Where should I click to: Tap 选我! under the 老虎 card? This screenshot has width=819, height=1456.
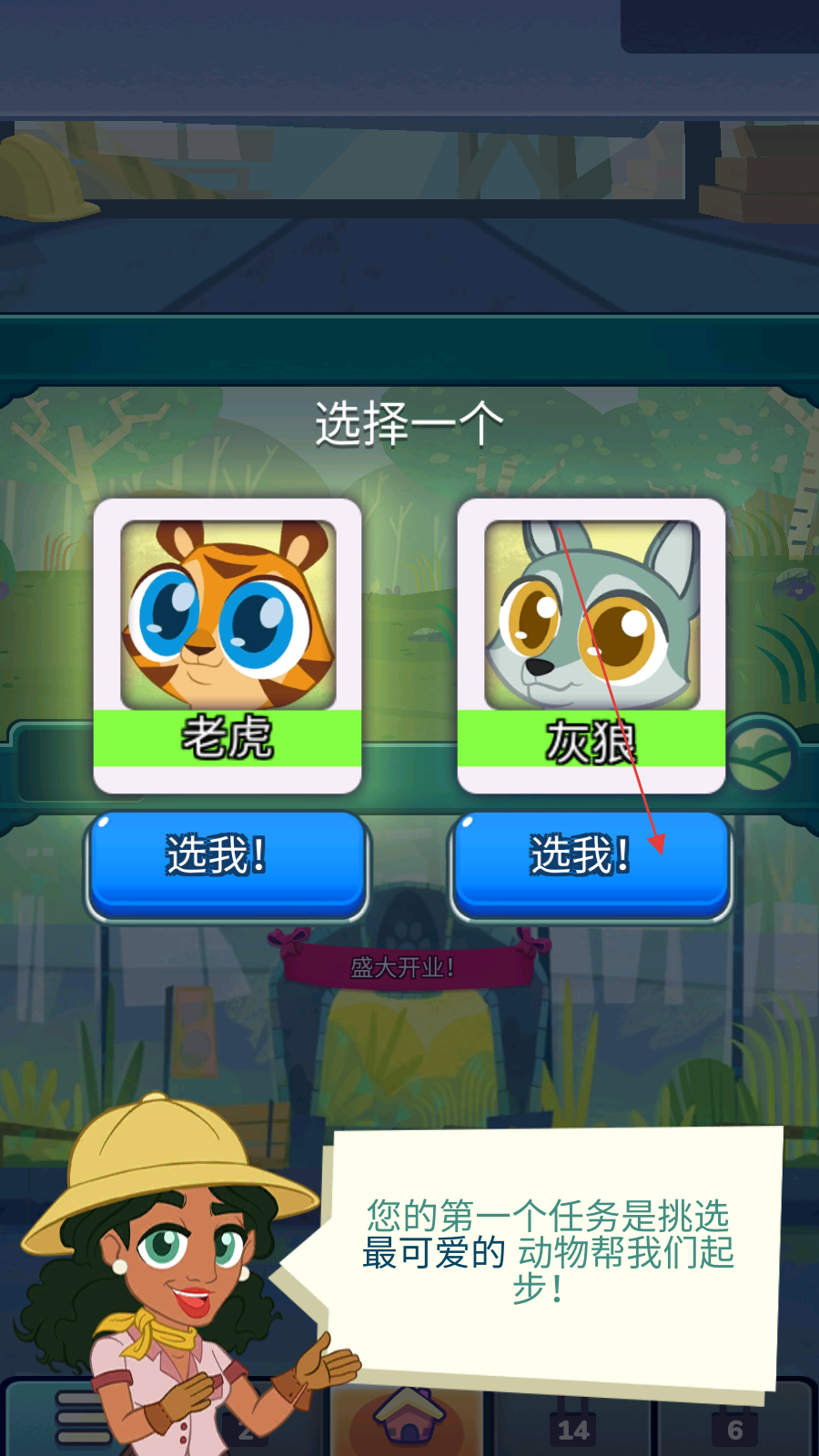(x=227, y=864)
